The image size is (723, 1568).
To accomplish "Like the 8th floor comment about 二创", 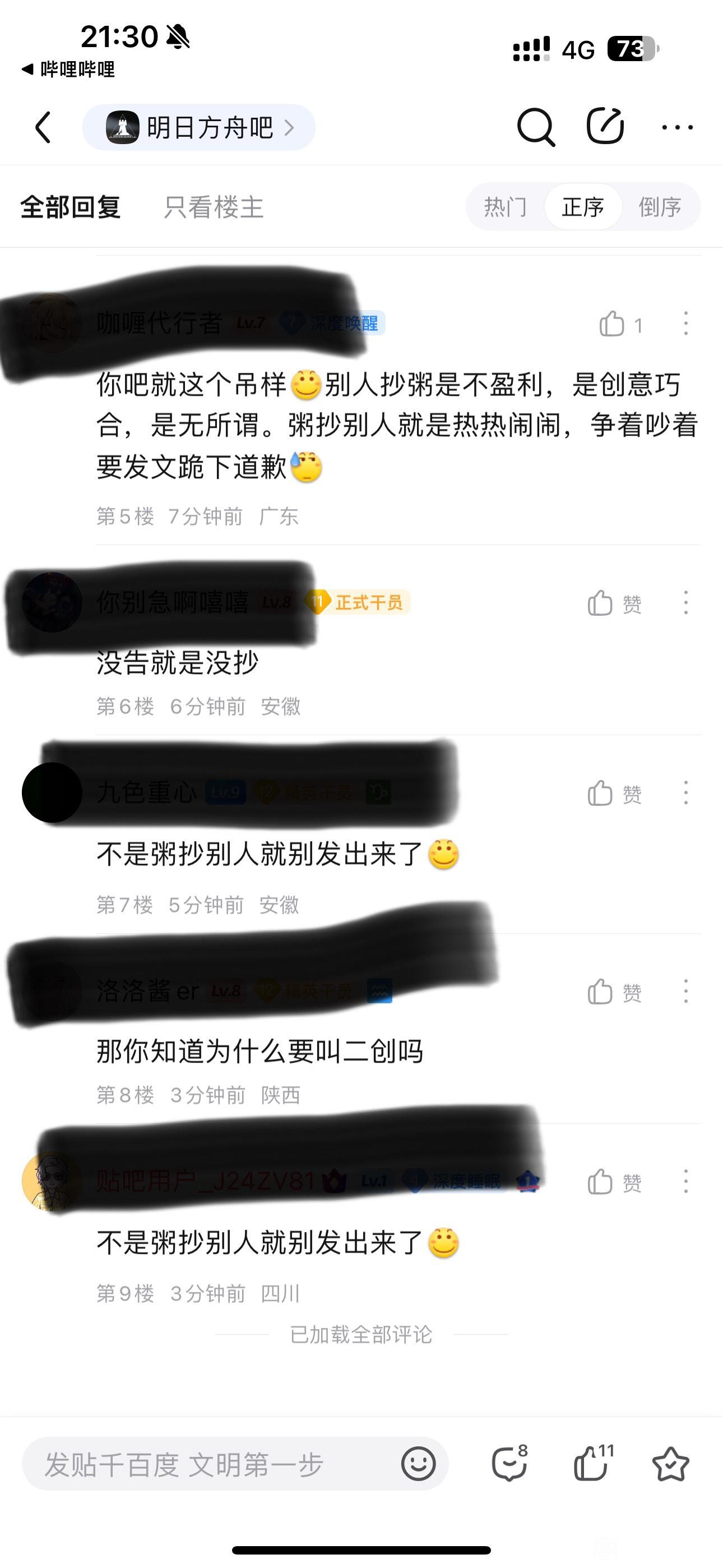I will pos(614,992).
